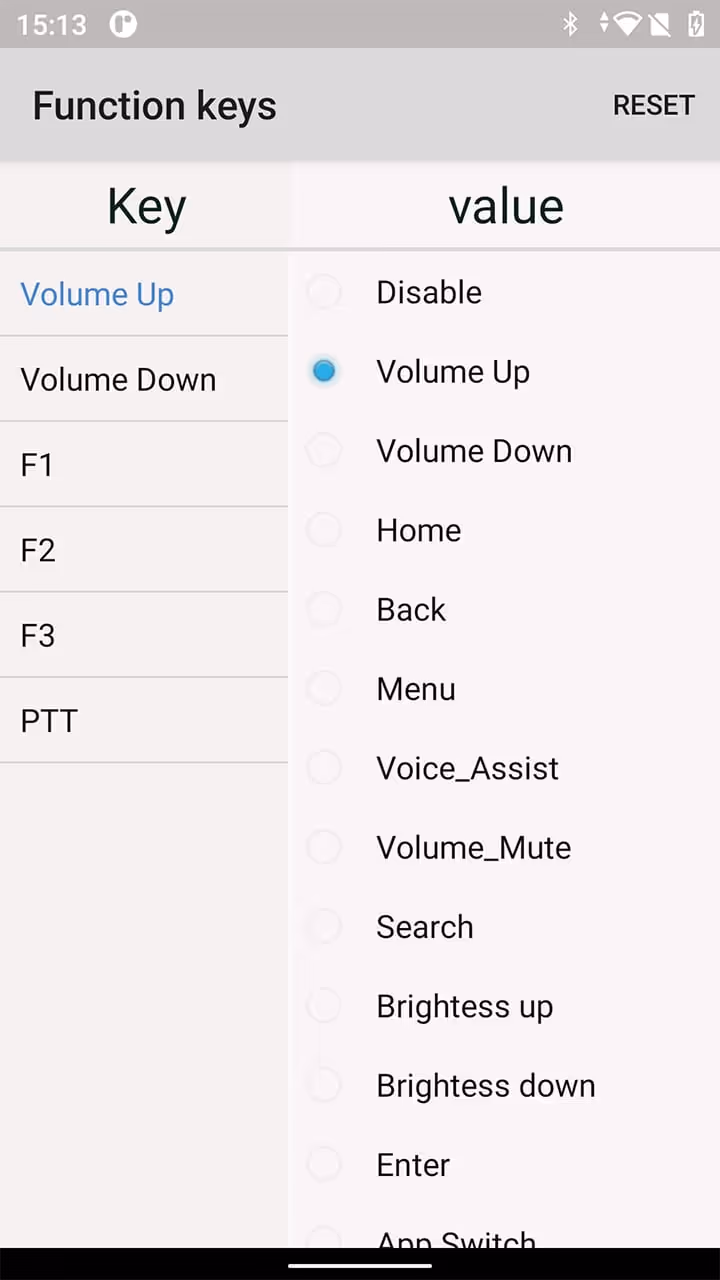Pick the Brightess down option
Viewport: 720px width, 1280px height.
(504, 1085)
